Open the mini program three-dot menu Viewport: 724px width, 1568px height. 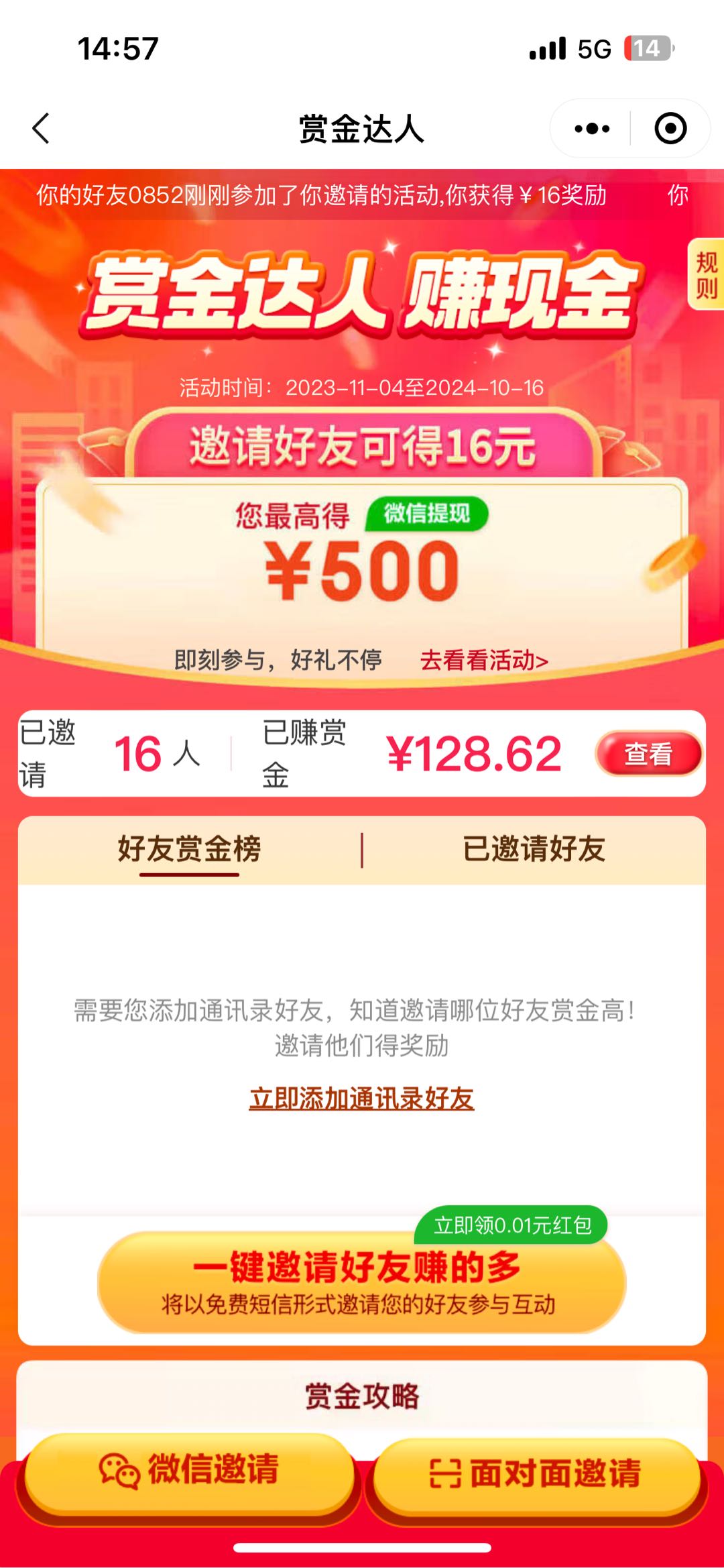(x=592, y=128)
